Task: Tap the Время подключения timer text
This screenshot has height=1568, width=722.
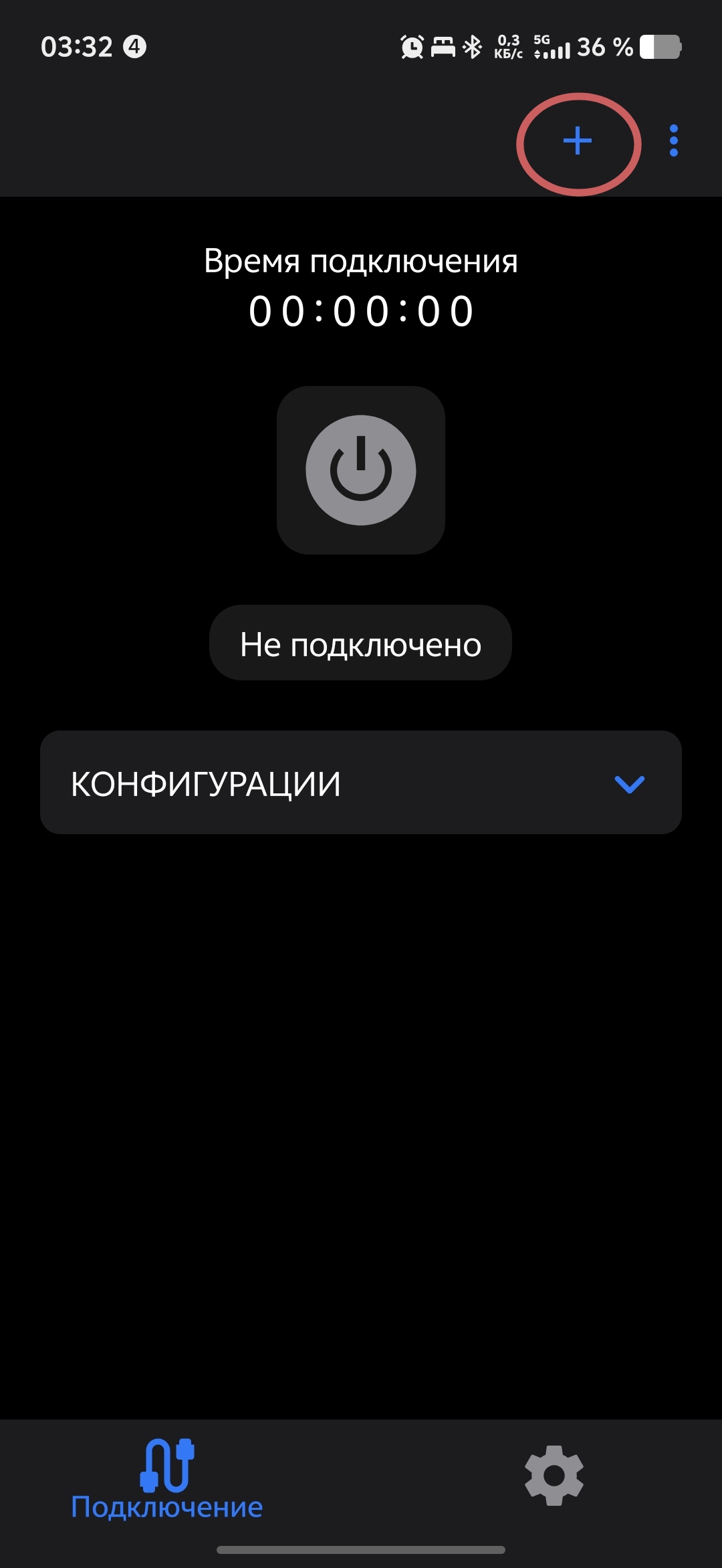Action: coord(361,261)
